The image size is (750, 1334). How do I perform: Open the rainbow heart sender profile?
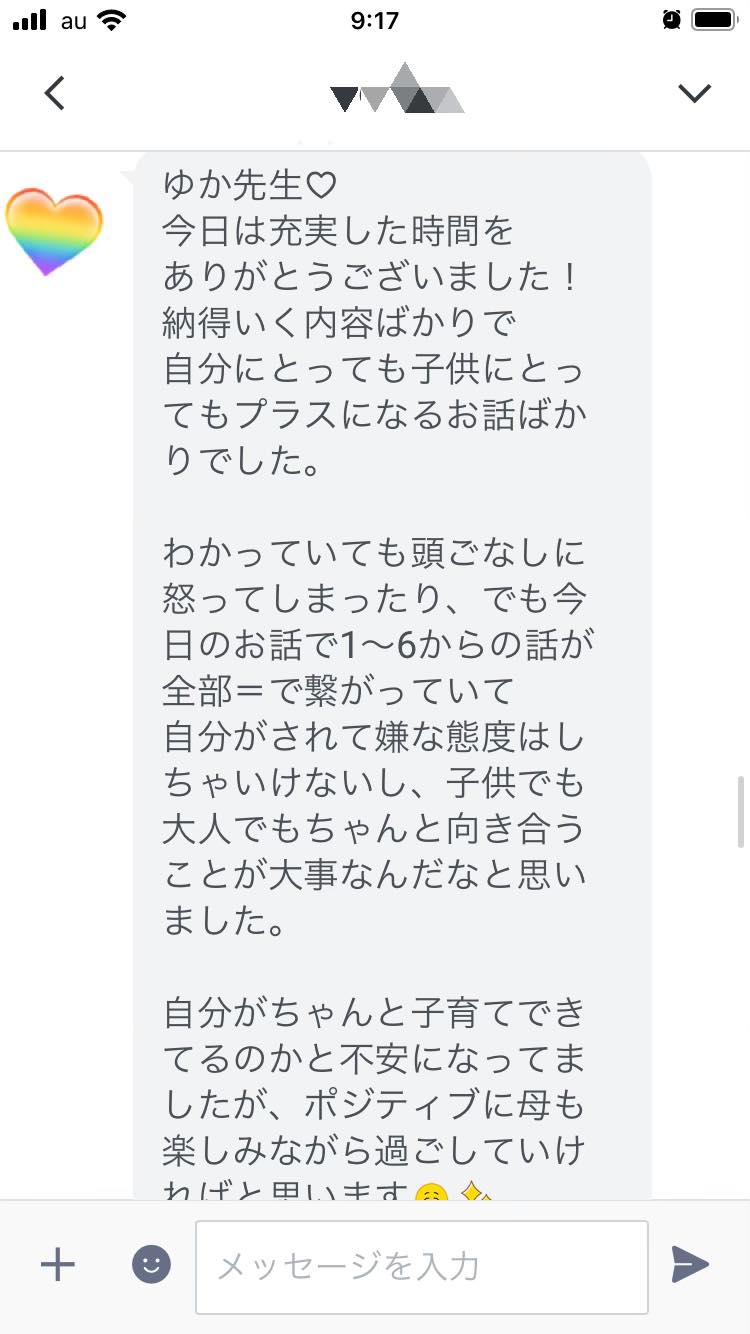pos(54,231)
